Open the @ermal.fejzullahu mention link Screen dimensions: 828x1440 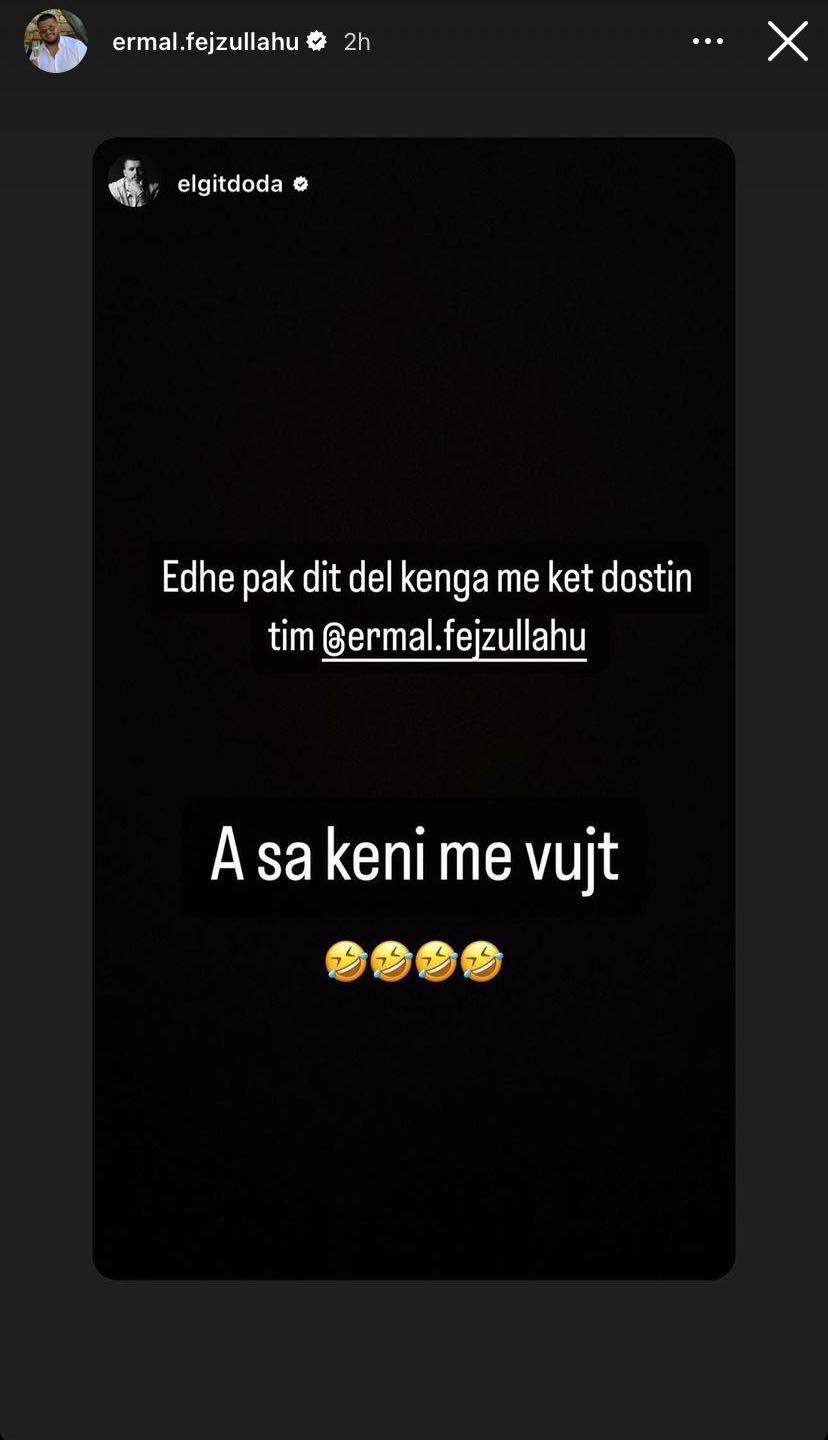[x=454, y=637]
